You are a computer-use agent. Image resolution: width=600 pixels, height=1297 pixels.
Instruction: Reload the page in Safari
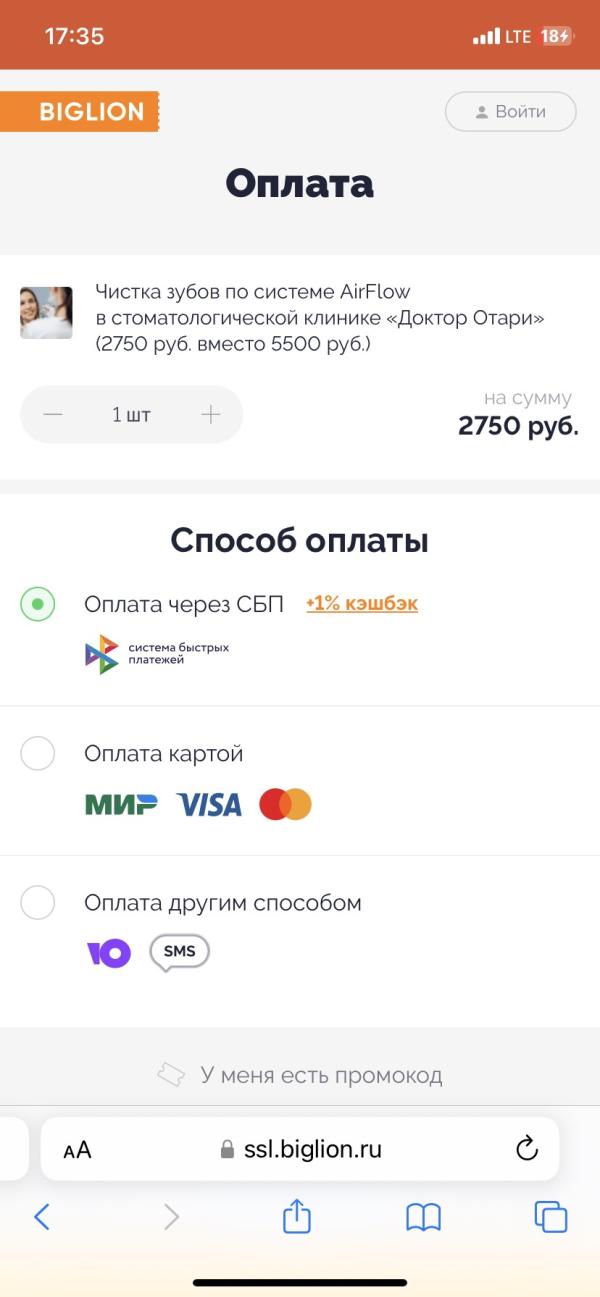(x=527, y=1149)
